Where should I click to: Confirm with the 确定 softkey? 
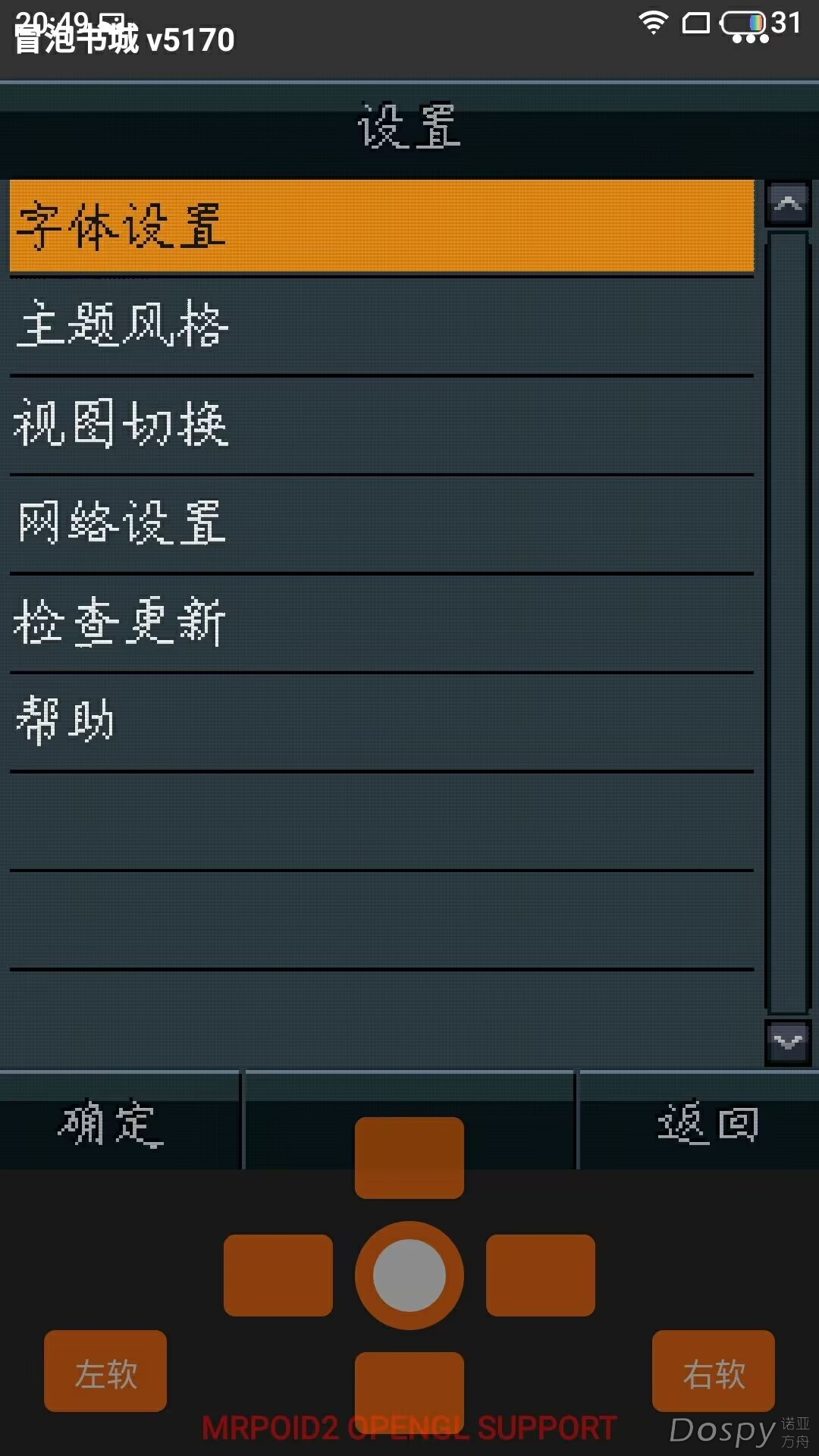click(112, 1123)
